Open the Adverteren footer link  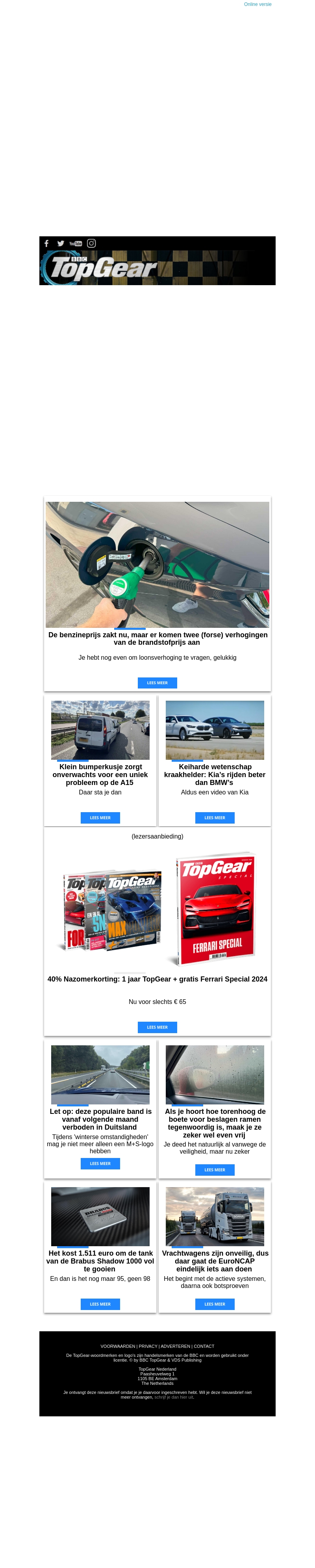point(175,1346)
